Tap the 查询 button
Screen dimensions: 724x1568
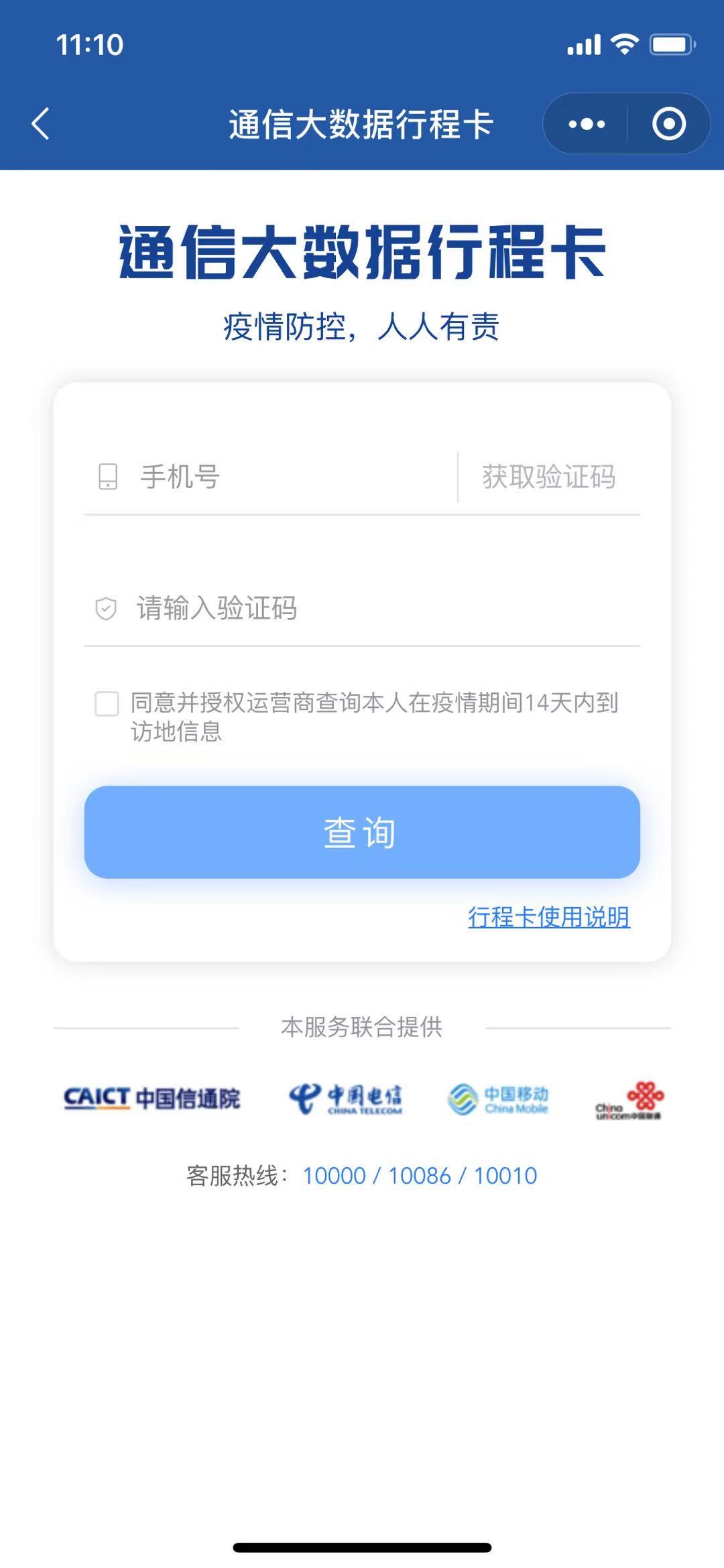pos(362,832)
